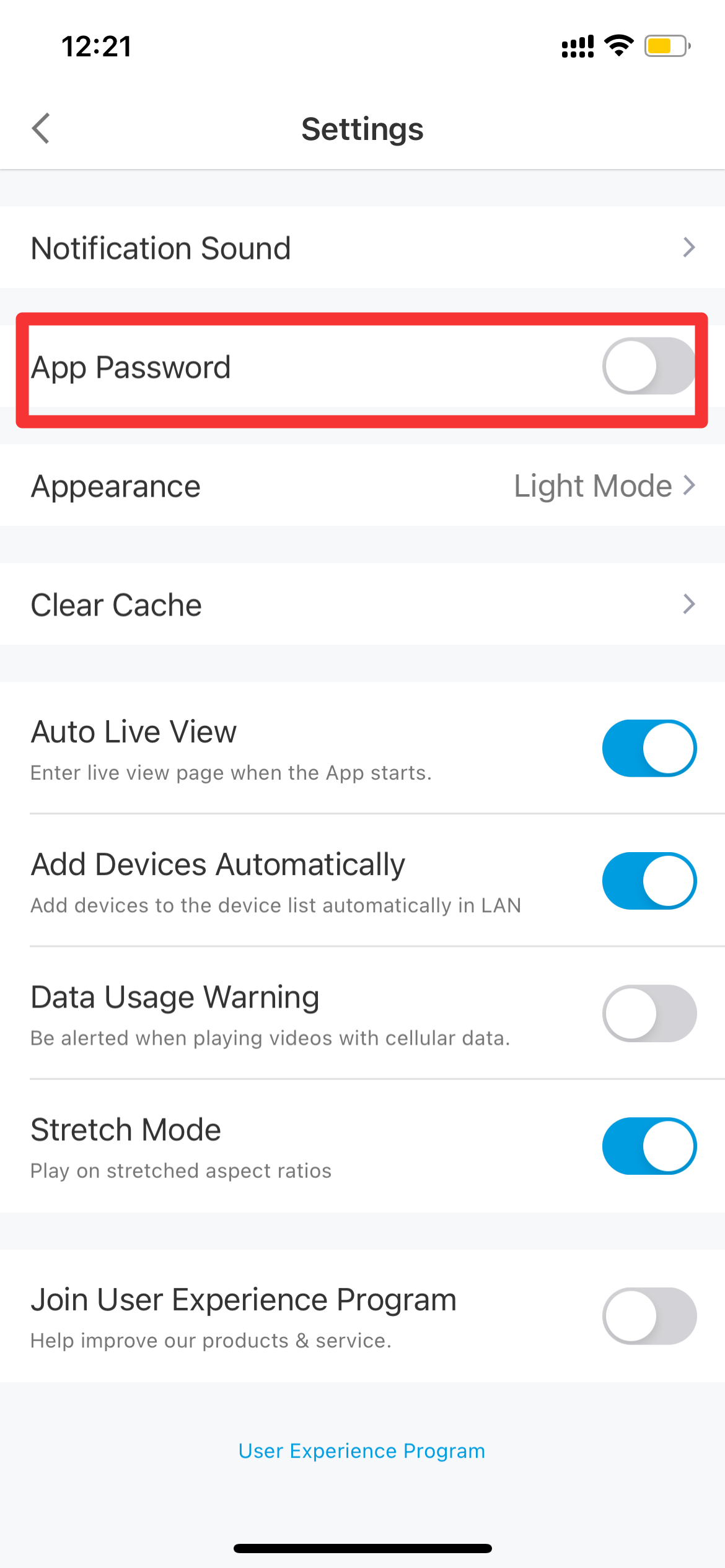Turn off Auto Live View
725x1568 pixels.
tap(649, 748)
